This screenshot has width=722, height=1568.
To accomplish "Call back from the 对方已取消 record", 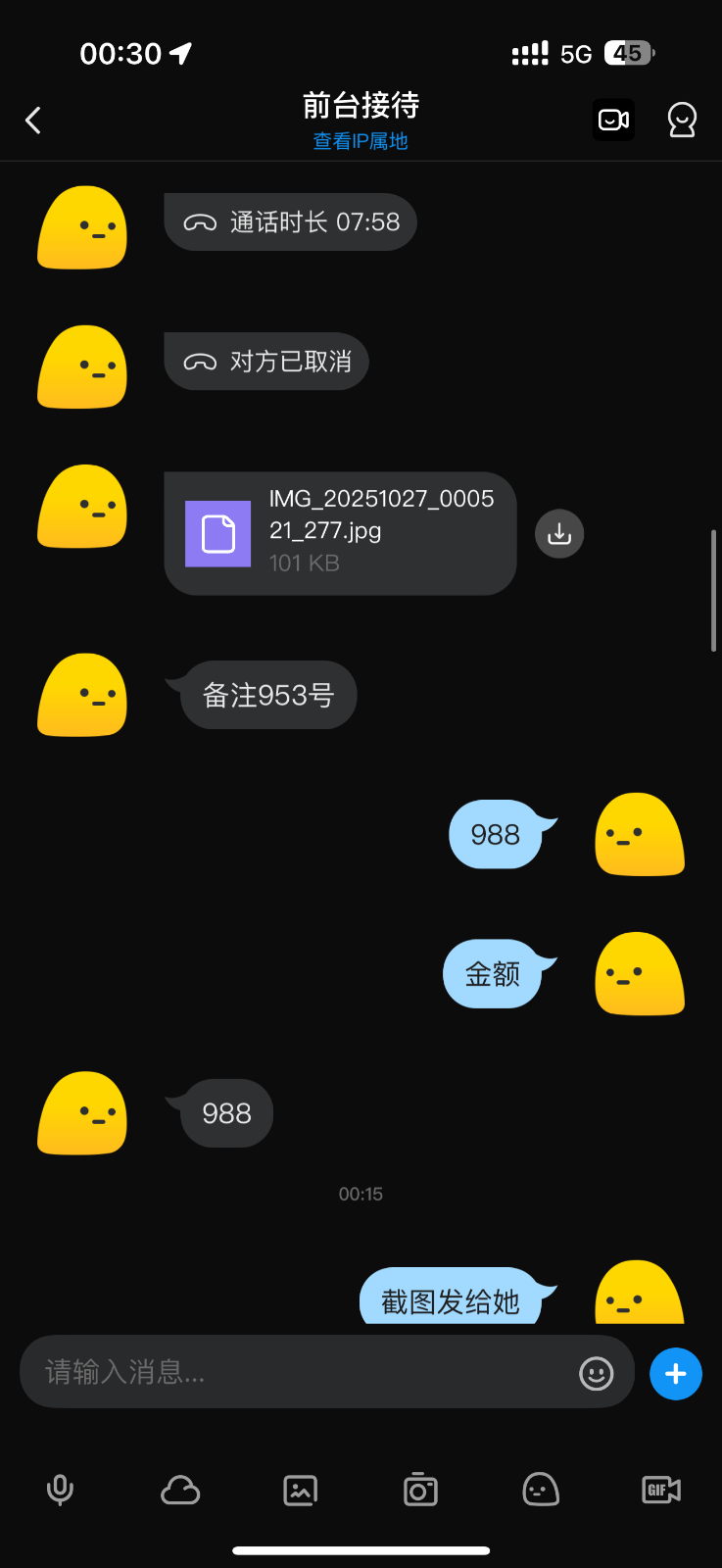I will point(266,362).
